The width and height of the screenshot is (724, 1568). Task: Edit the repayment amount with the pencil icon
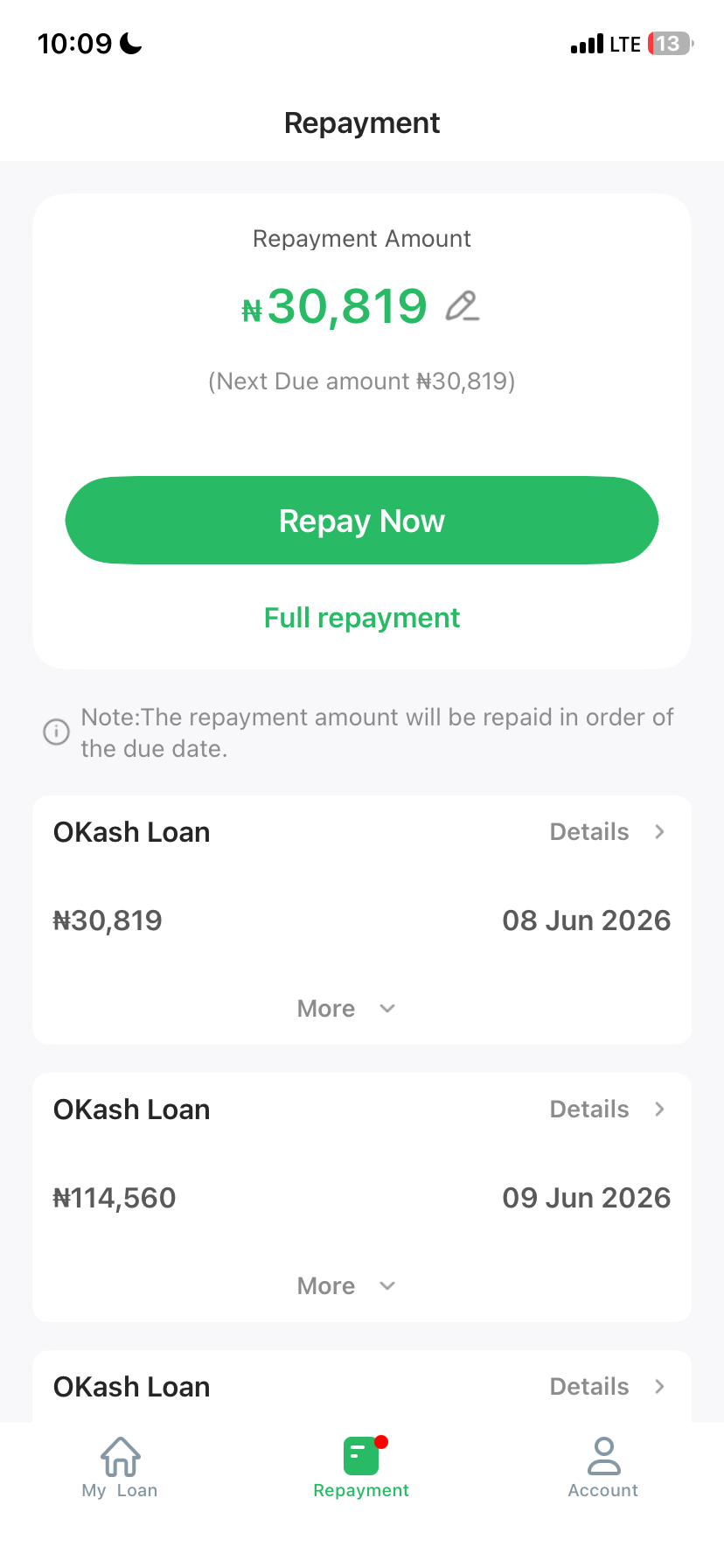(463, 306)
